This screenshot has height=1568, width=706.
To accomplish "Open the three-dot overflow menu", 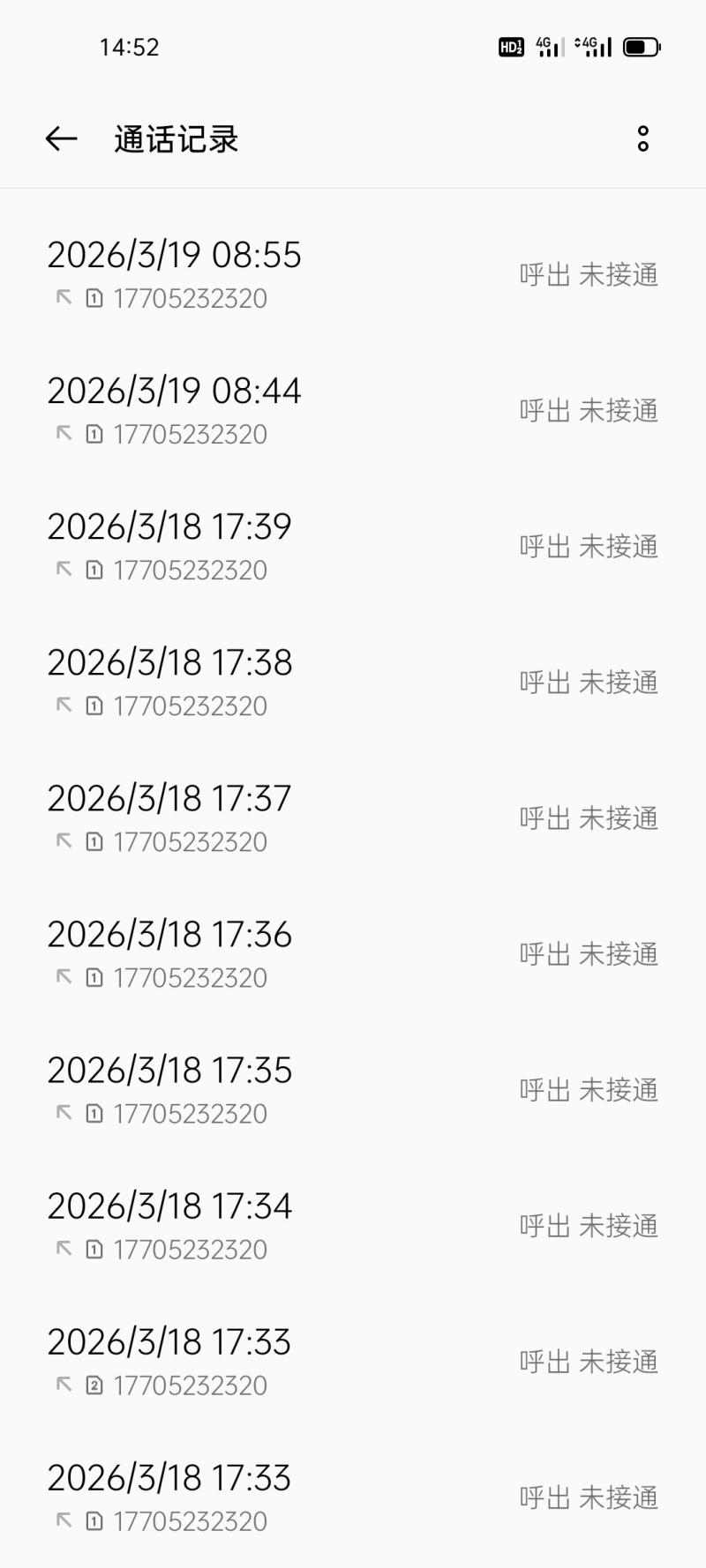I will click(x=643, y=138).
